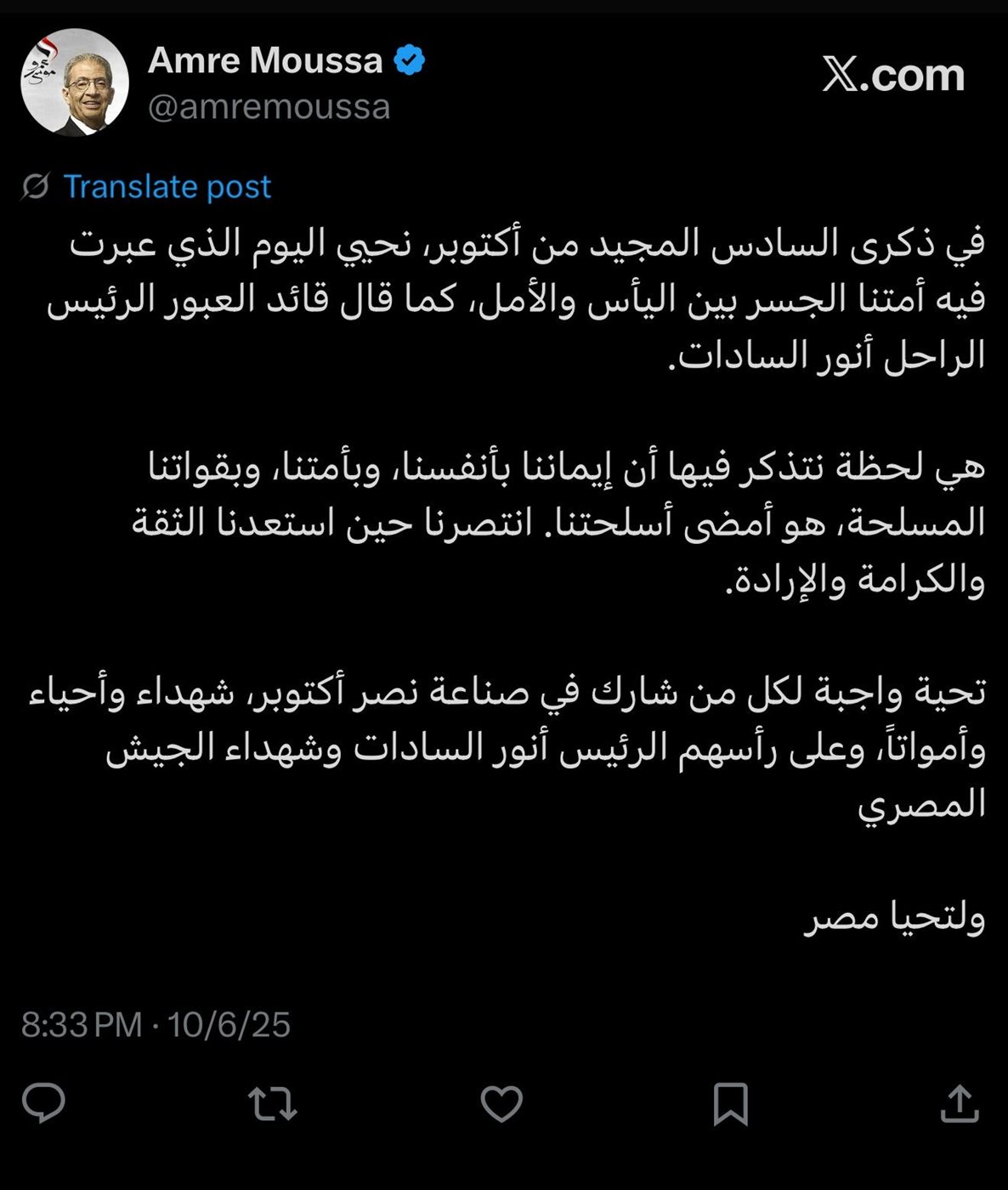Open the @amremoussa profile handle
Image resolution: width=1008 pixels, height=1190 pixels.
tap(269, 107)
